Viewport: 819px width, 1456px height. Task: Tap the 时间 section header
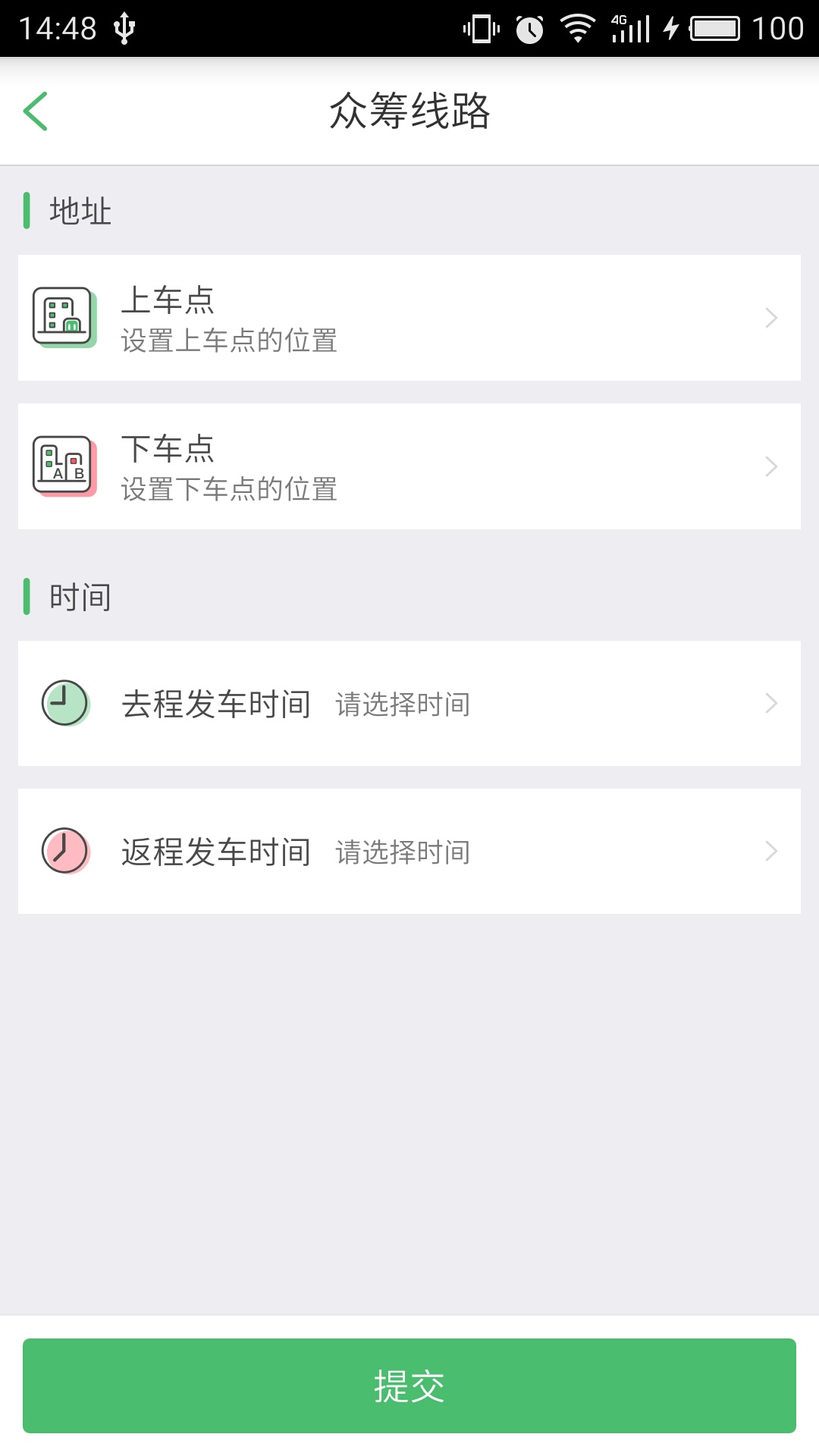pos(80,596)
